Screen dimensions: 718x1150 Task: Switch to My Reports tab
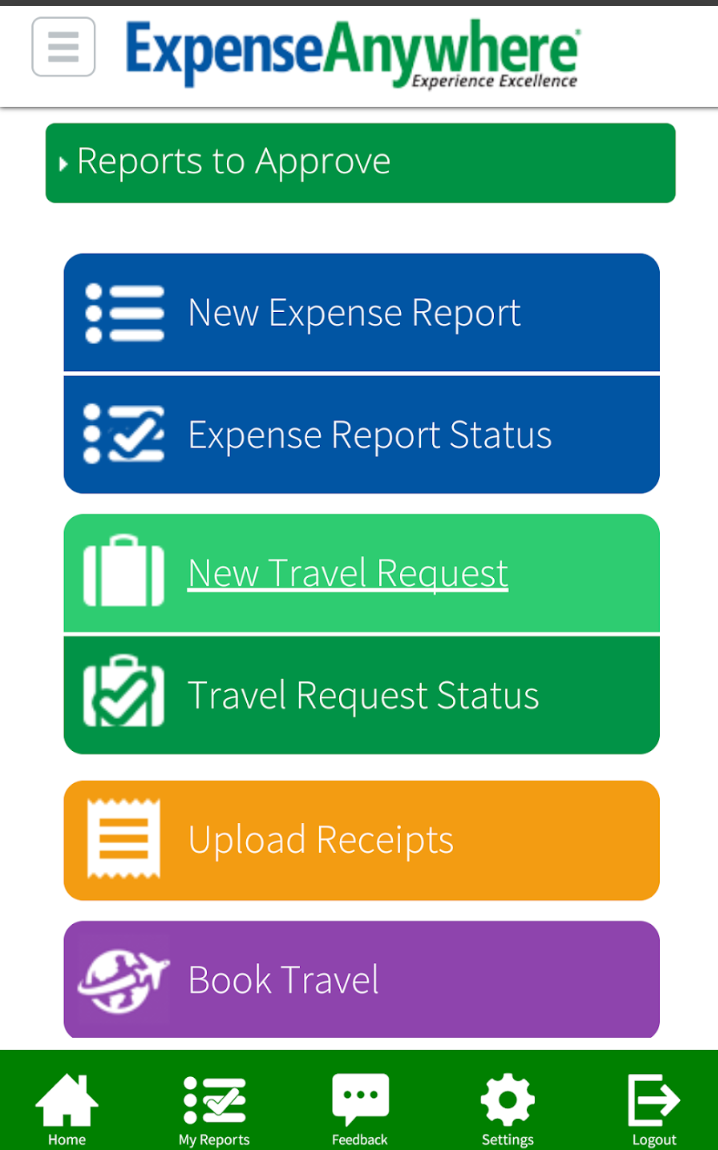(x=214, y=1108)
